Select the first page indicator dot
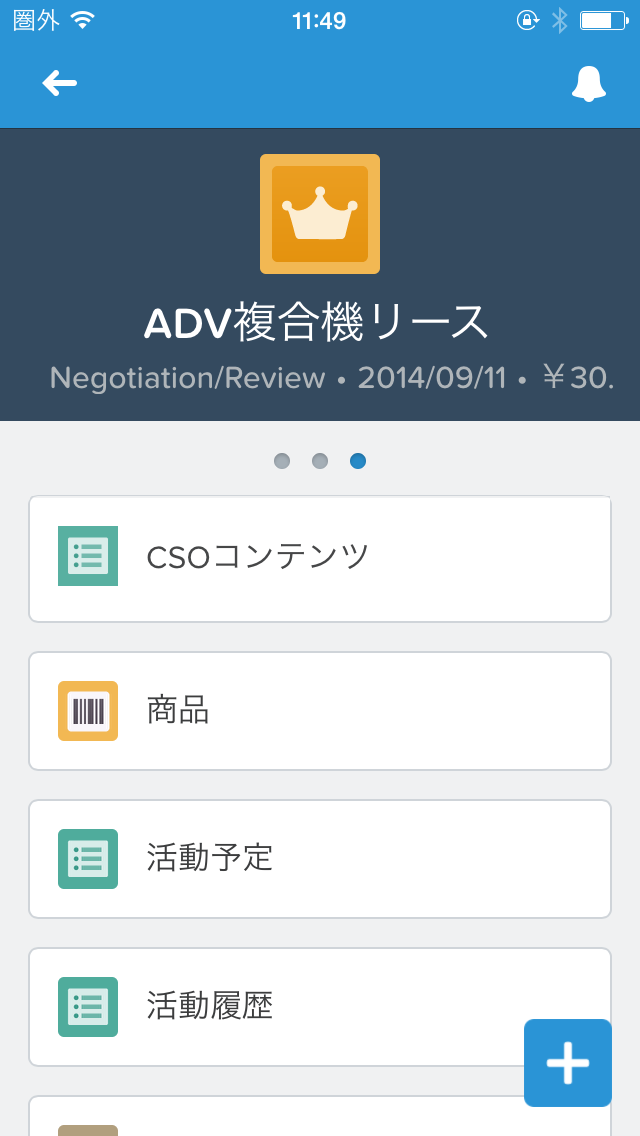Image resolution: width=640 pixels, height=1136 pixels. pyautogui.click(x=282, y=461)
